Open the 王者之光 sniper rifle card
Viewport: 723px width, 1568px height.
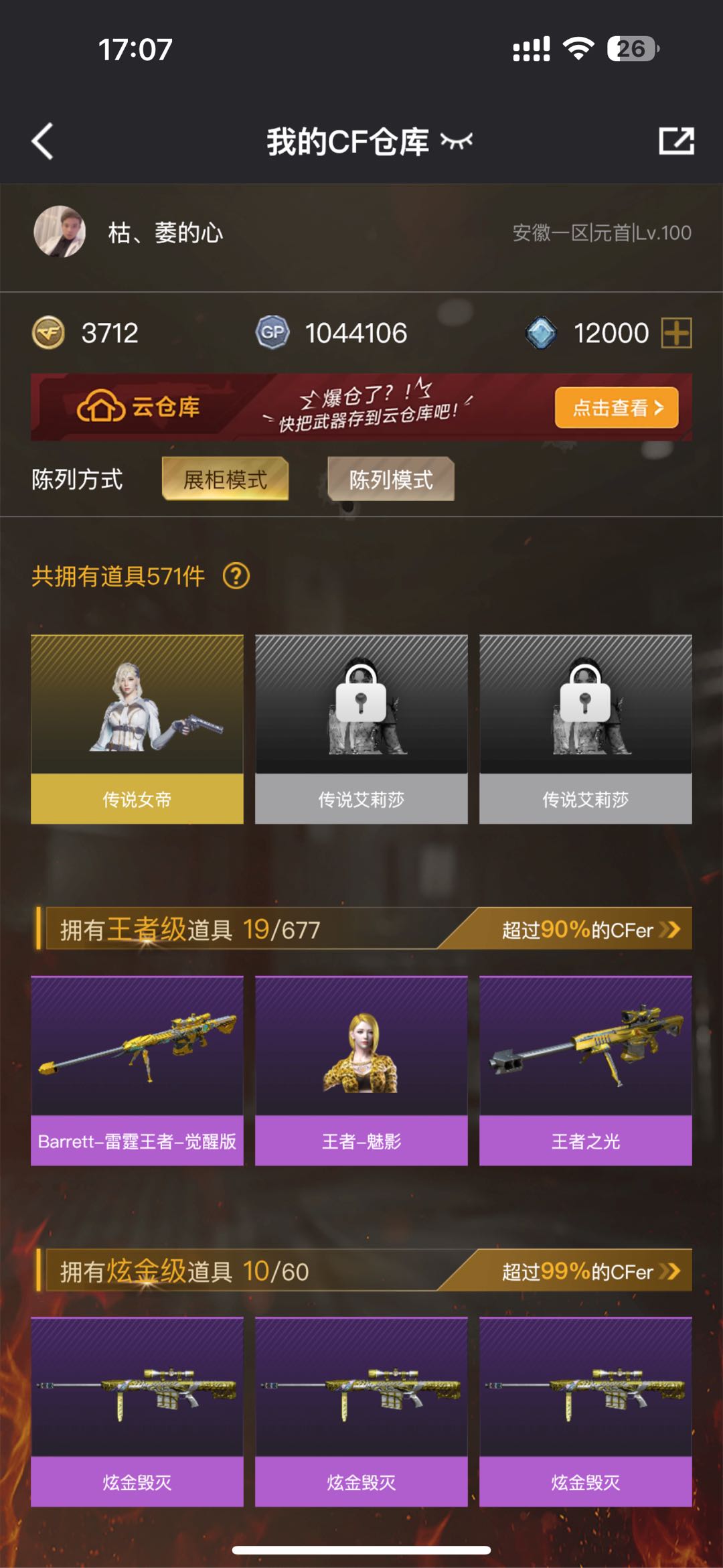[x=585, y=1070]
